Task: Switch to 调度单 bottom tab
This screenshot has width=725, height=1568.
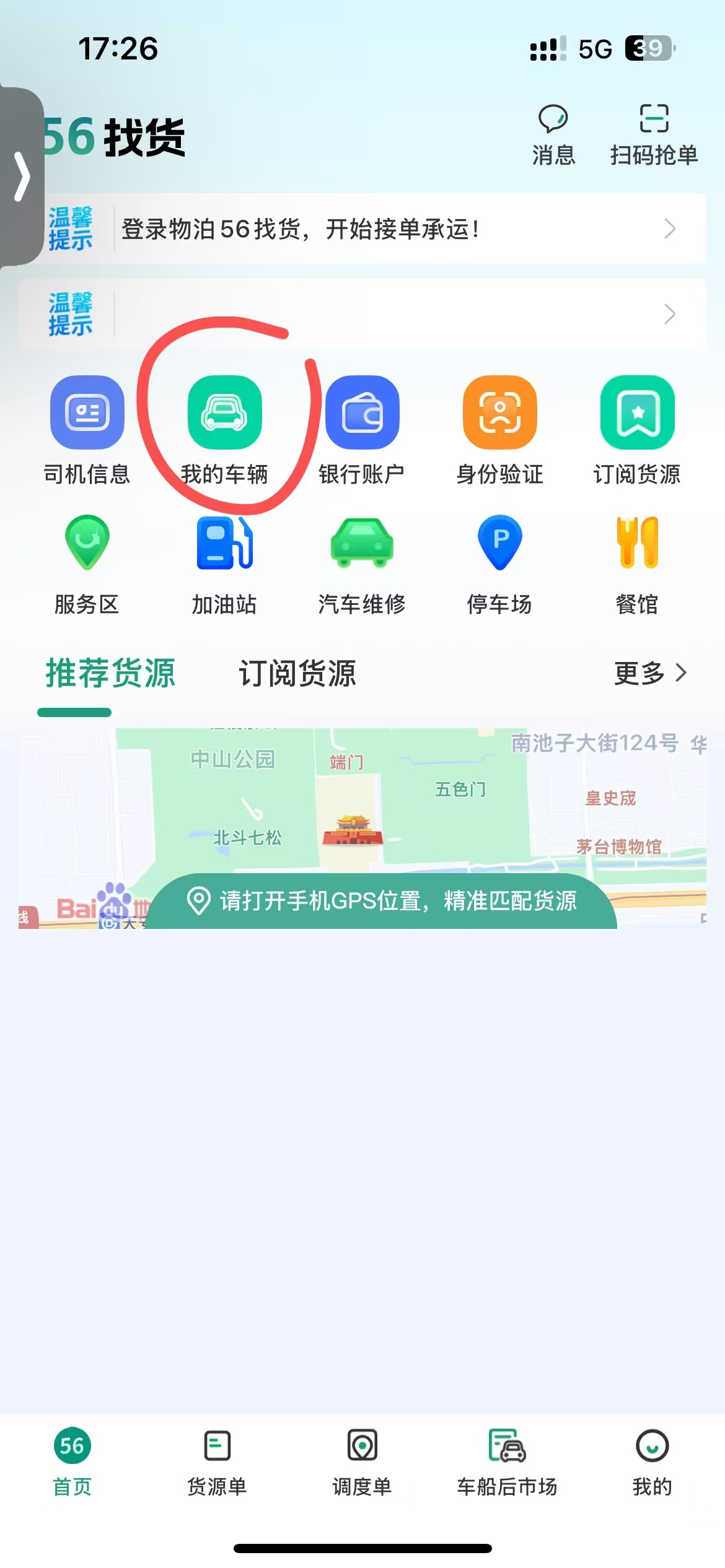Action: pos(362,1461)
